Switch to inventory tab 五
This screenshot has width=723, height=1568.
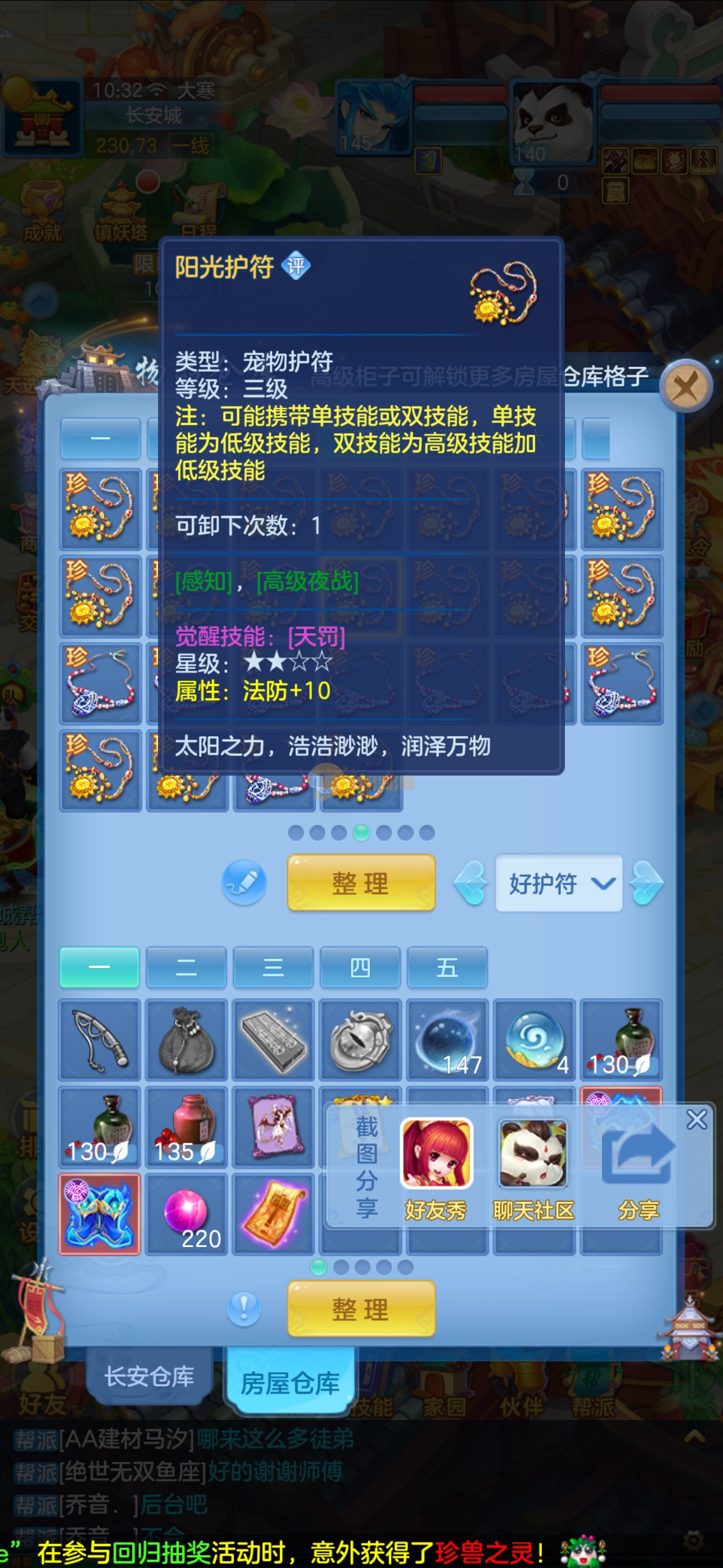pos(447,967)
